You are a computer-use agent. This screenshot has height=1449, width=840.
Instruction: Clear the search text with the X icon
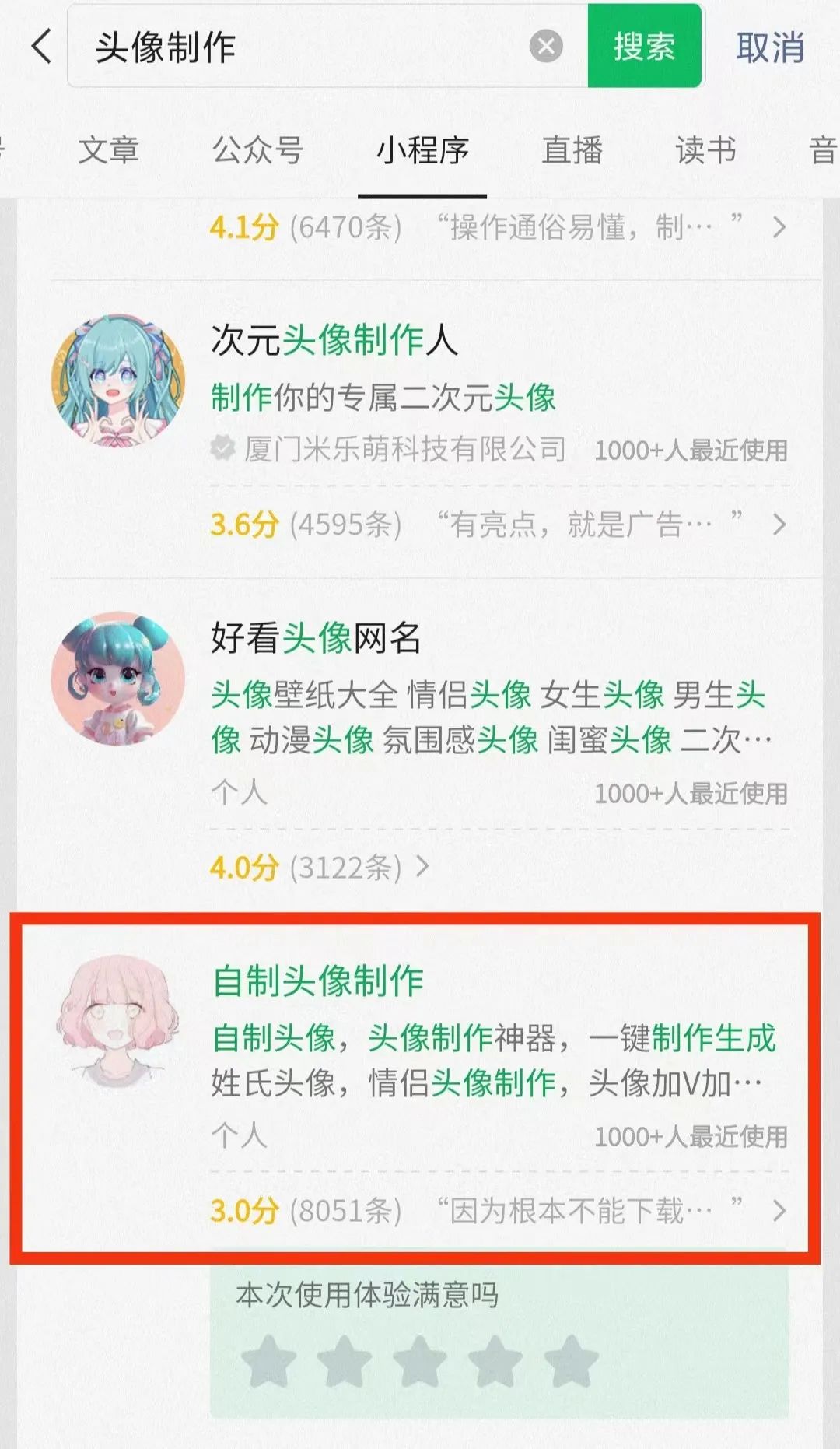(546, 47)
